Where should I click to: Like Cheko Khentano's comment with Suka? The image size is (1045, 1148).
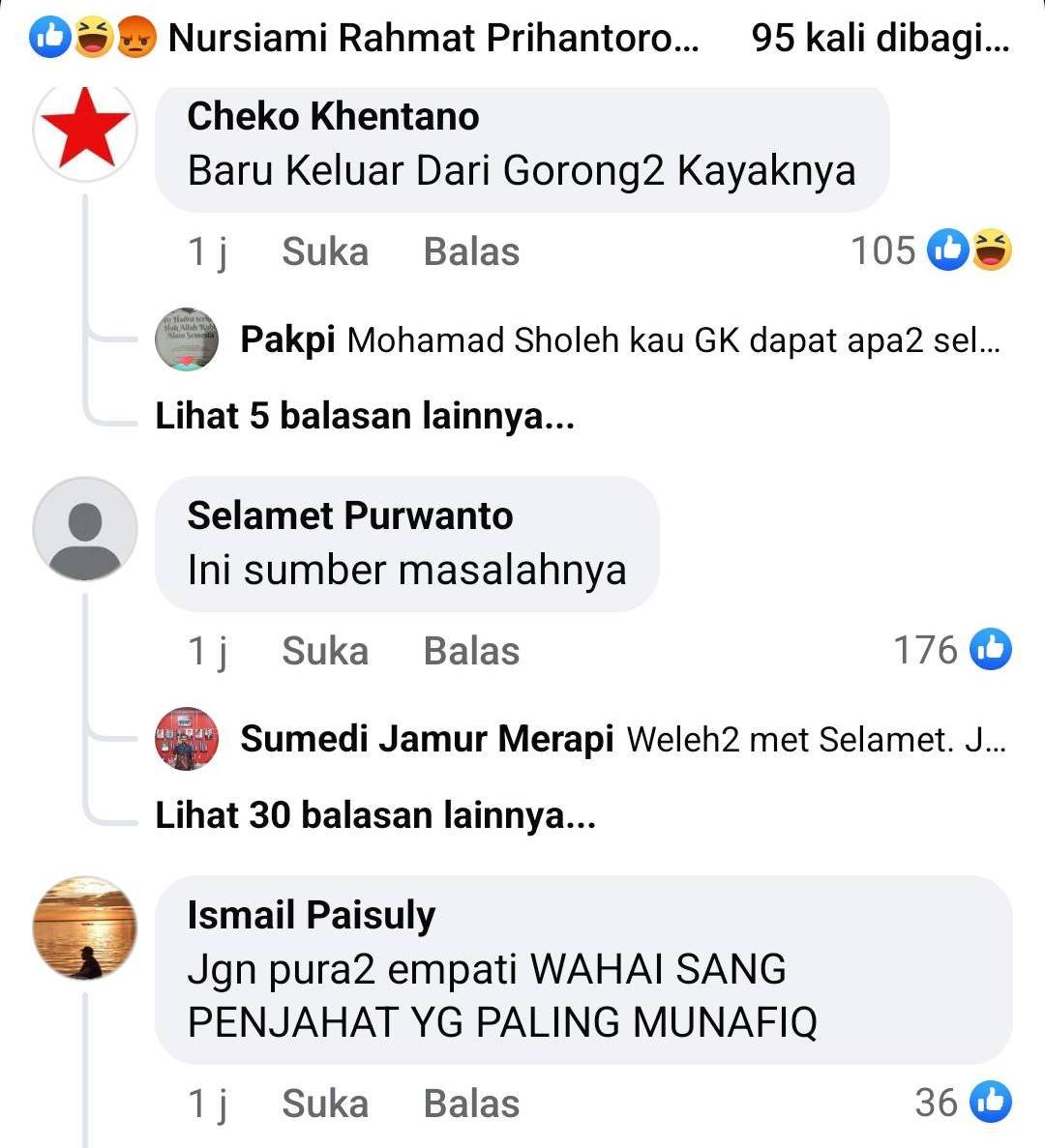pos(325,251)
